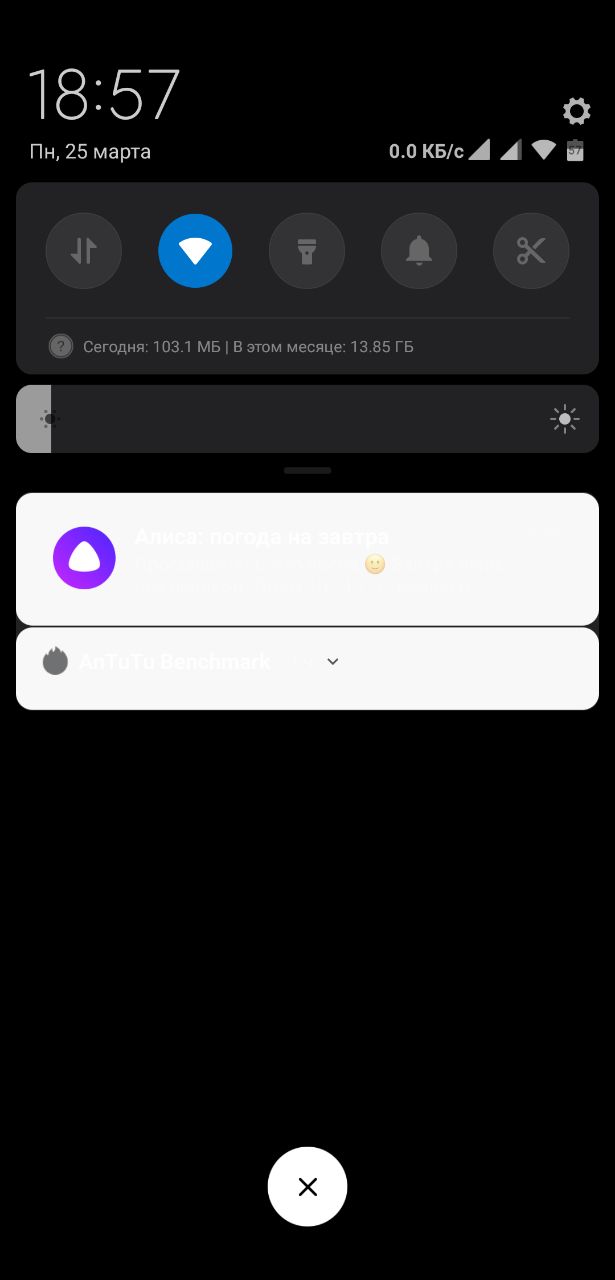Viewport: 615px width, 1280px height.
Task: Turn on the flashlight
Action: [307, 251]
